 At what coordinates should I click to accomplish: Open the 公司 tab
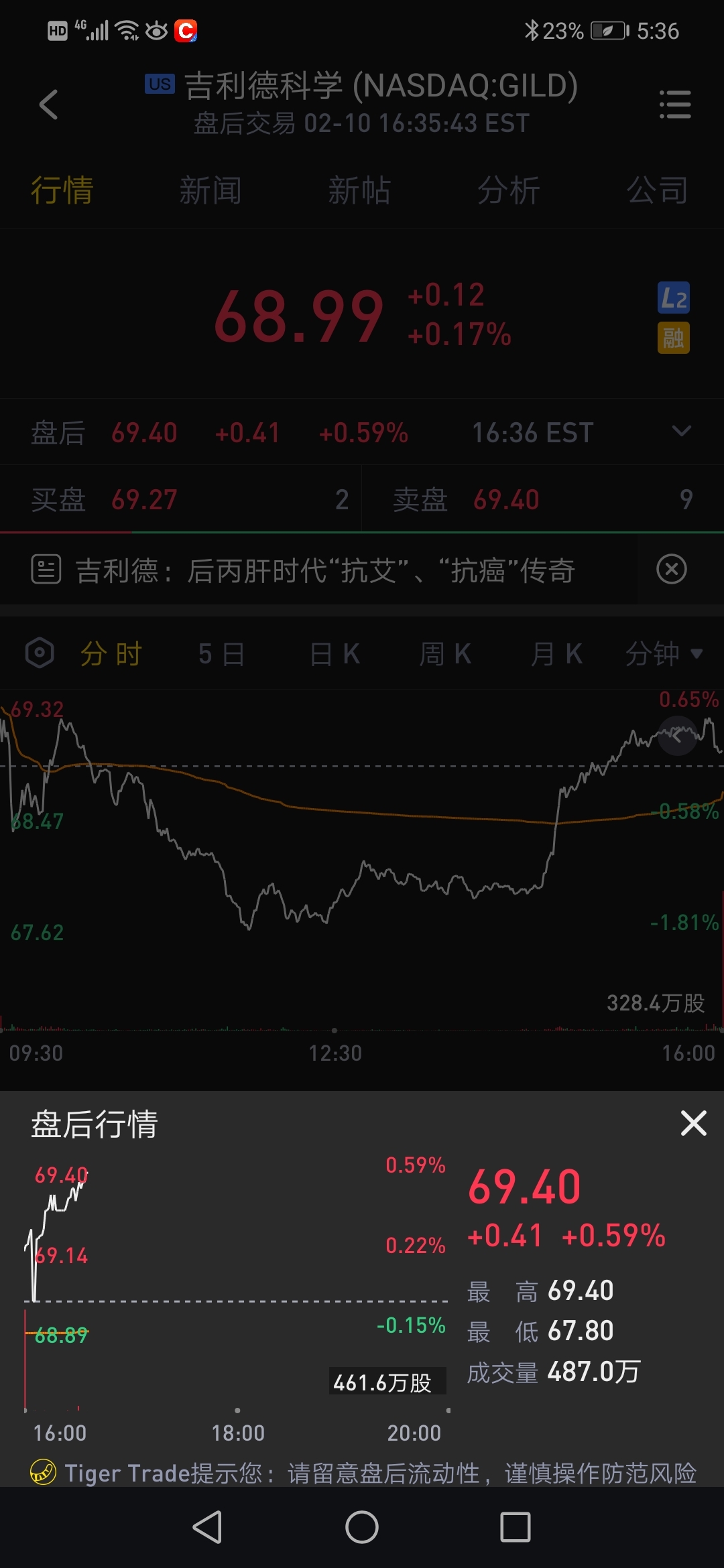(x=657, y=191)
